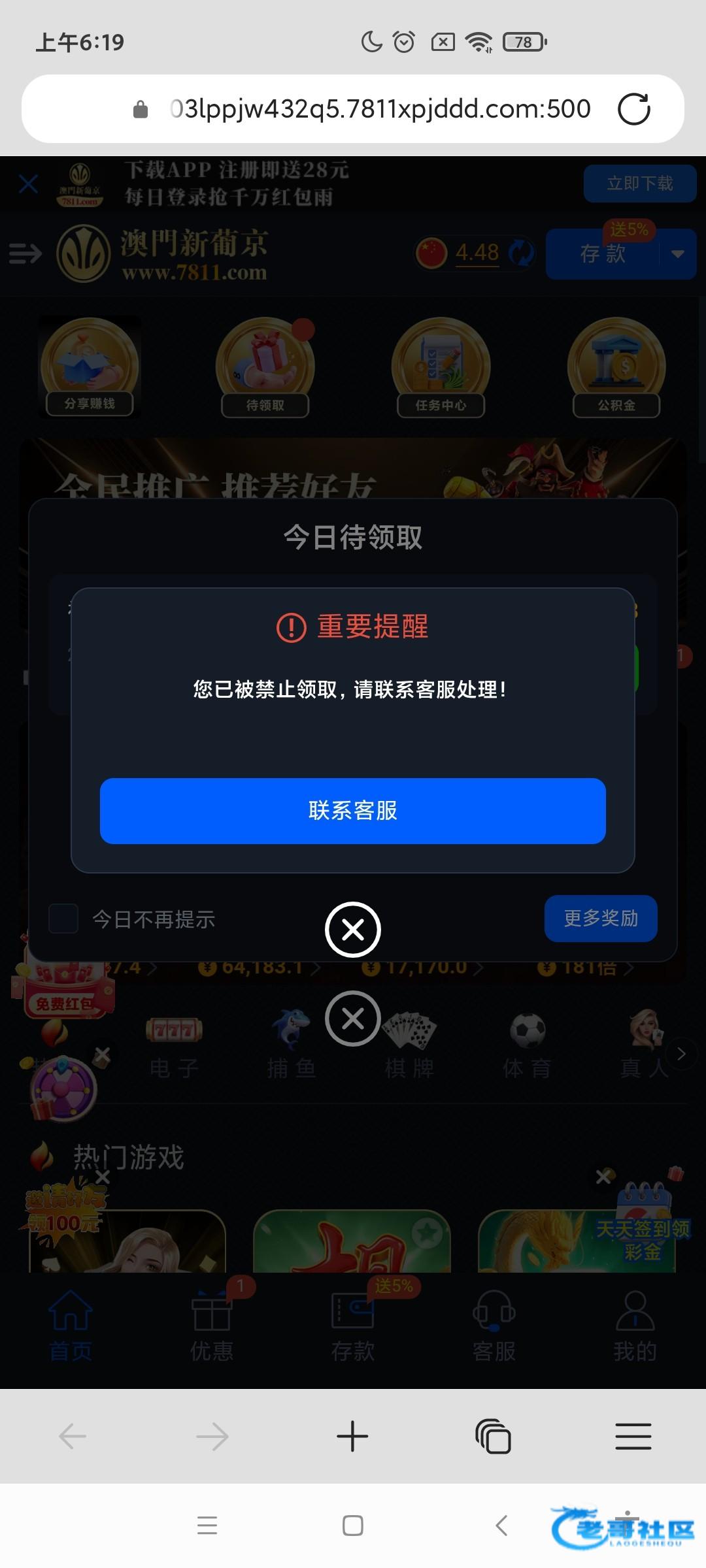Go to home via system square button
This screenshot has height=1568, width=706.
point(353,1526)
